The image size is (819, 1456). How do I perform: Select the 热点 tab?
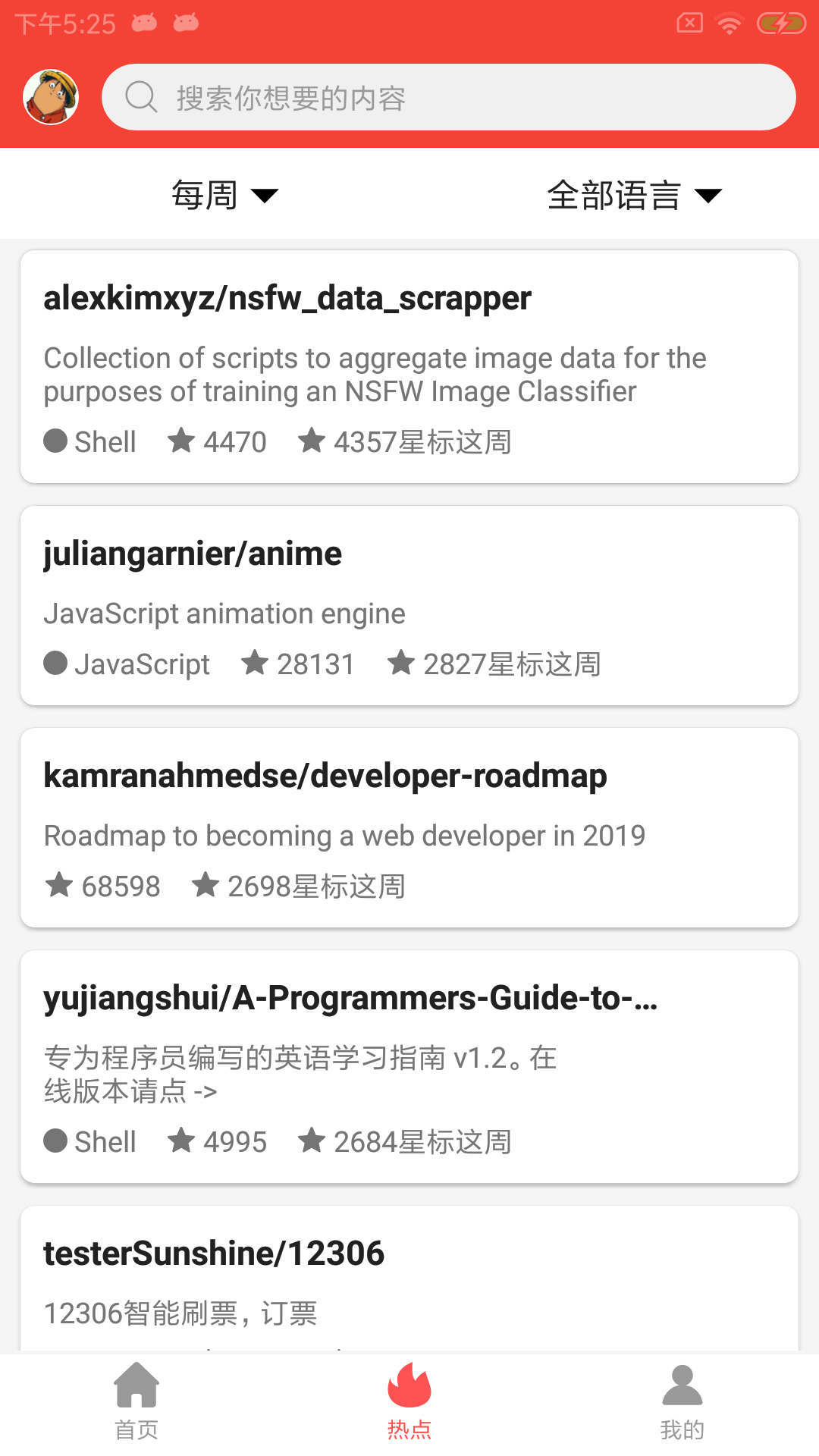(x=409, y=1401)
